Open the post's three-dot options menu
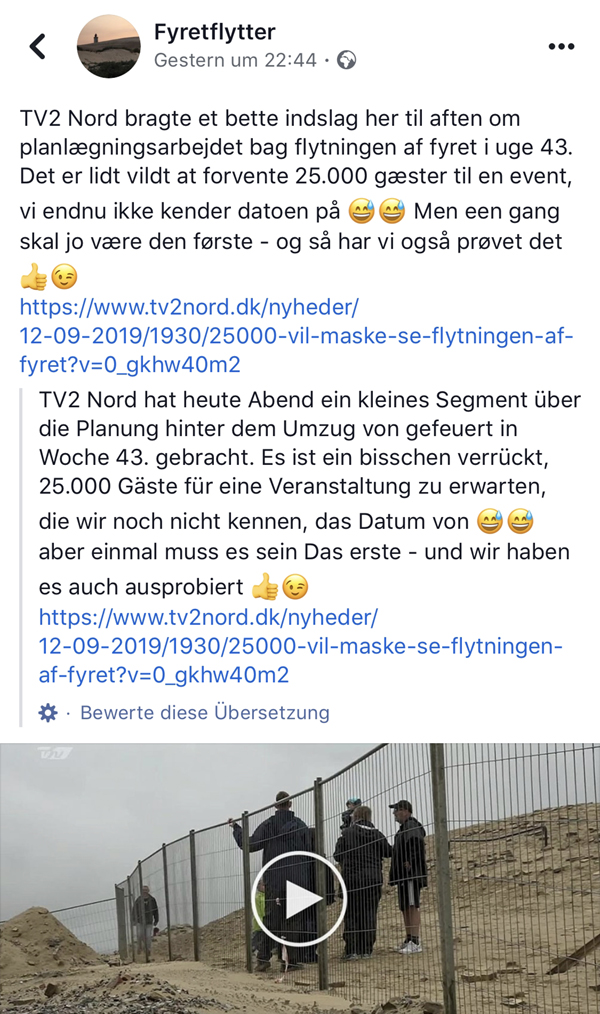This screenshot has height=1014, width=600. point(561,46)
